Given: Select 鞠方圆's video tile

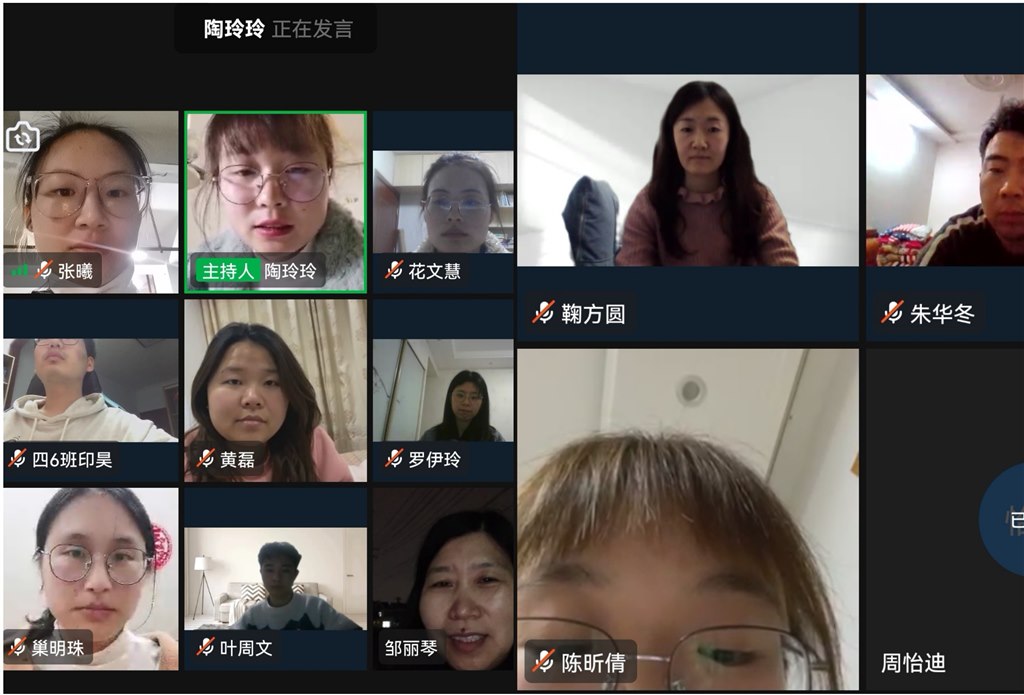Looking at the screenshot, I should click(688, 175).
